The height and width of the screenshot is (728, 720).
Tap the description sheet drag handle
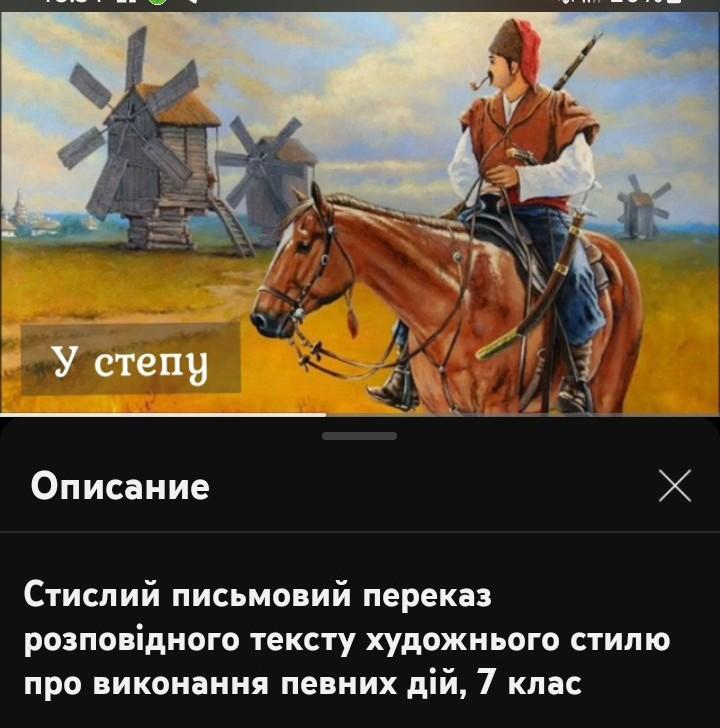(359, 436)
